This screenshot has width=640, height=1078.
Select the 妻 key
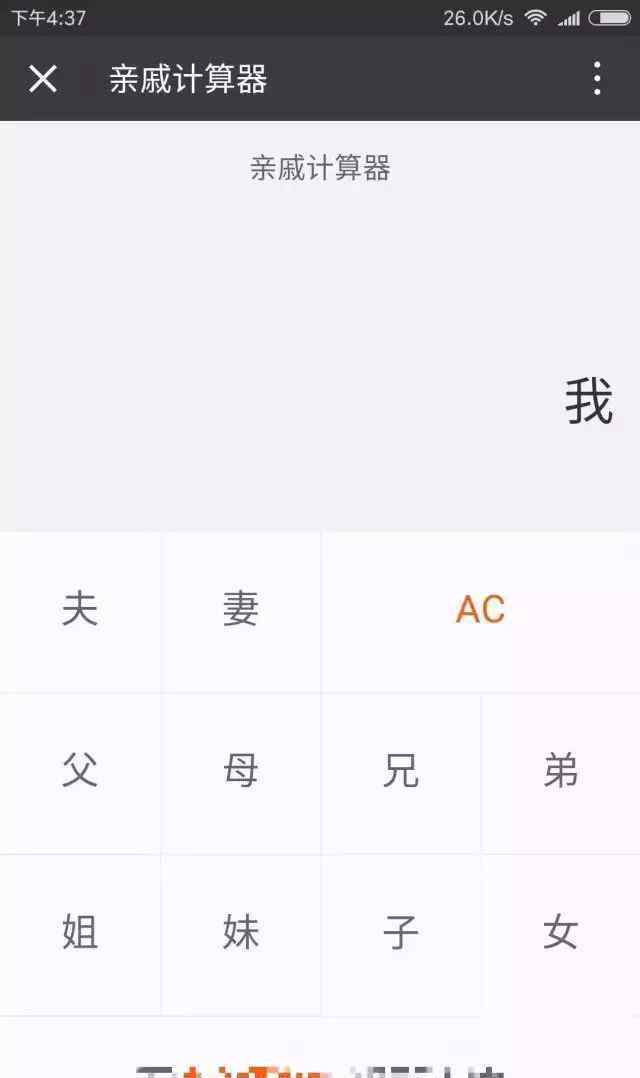coord(240,609)
